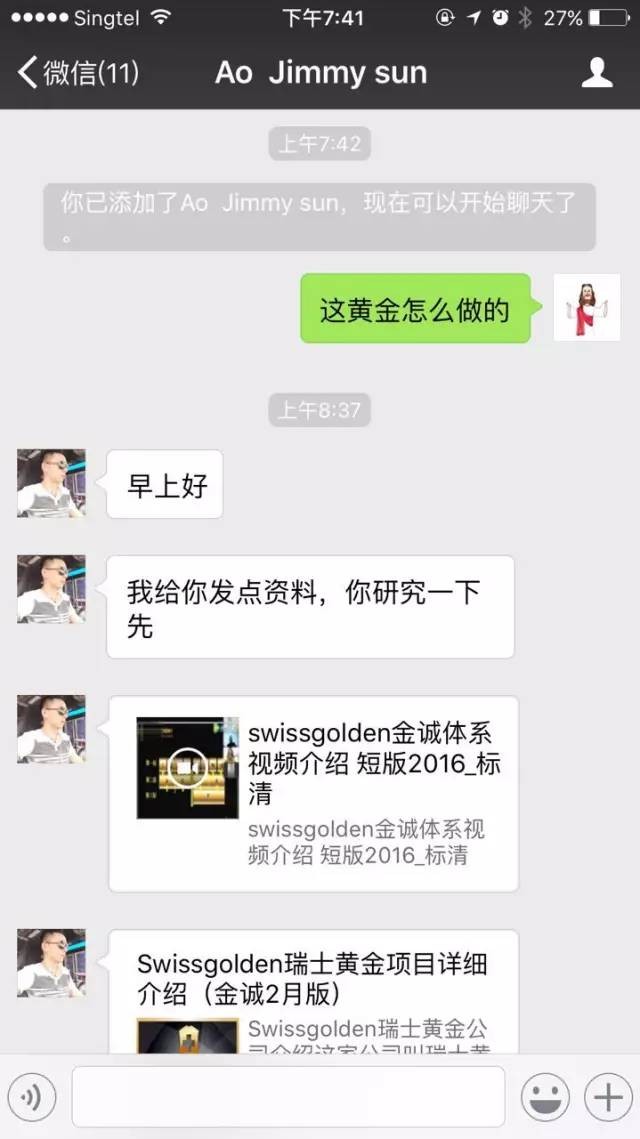Switch to voice message input

31,1098
